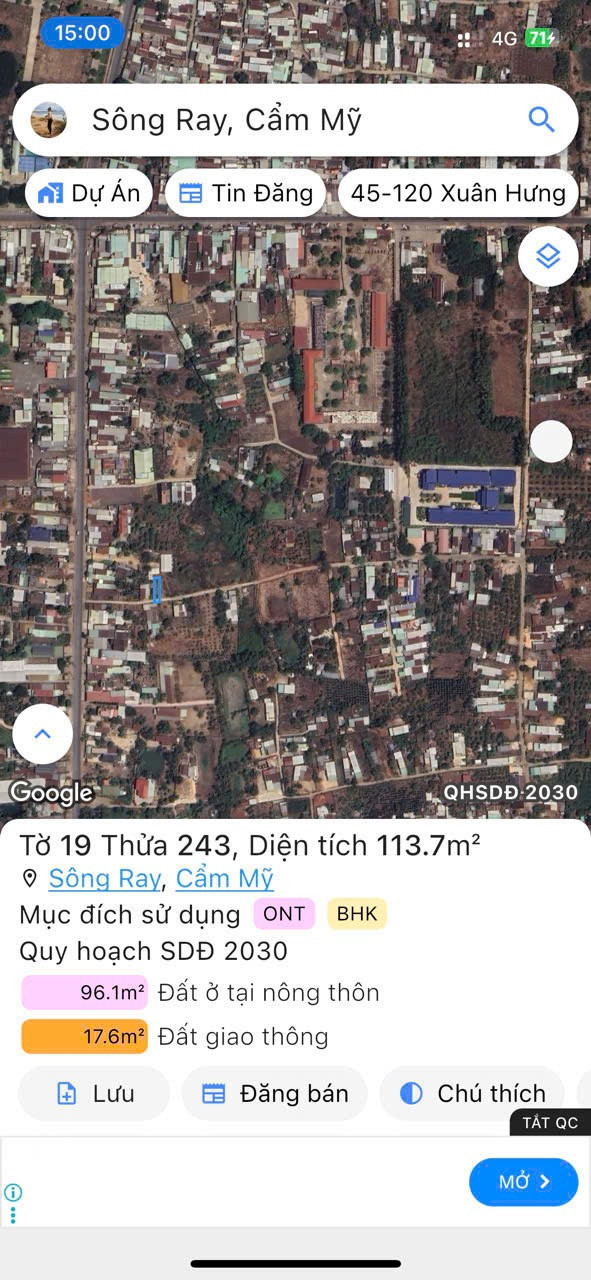Save this plot with Lưu
591x1280 pixels.
tap(94, 1093)
